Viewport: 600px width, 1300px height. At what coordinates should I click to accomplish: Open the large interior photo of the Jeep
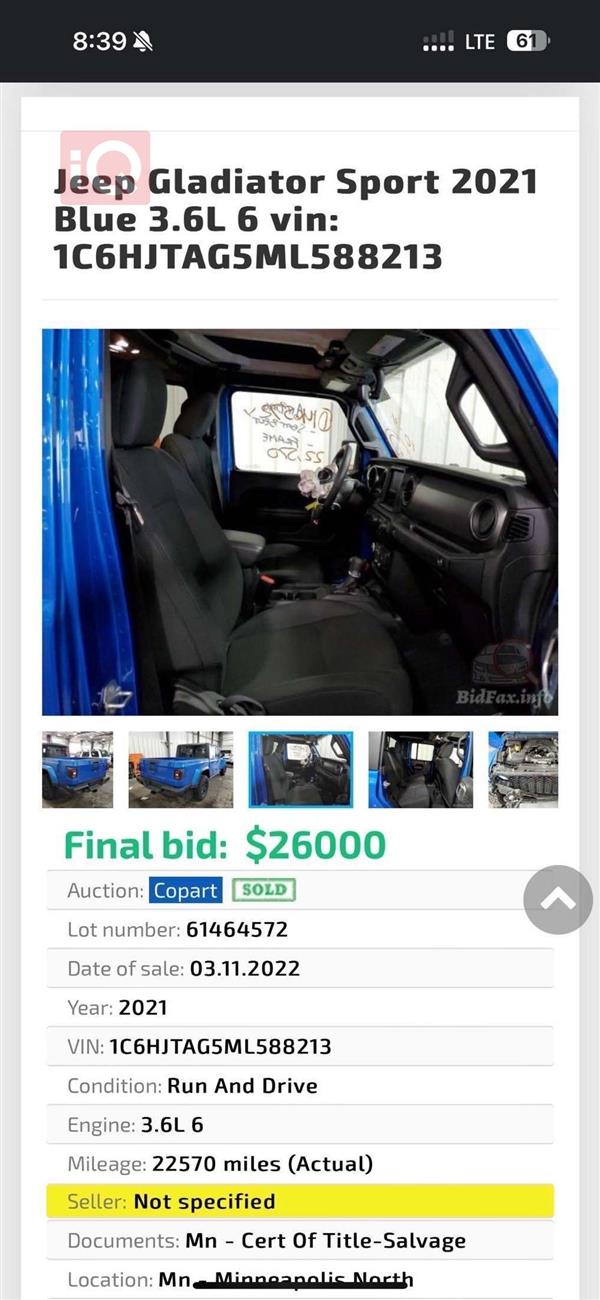point(300,522)
